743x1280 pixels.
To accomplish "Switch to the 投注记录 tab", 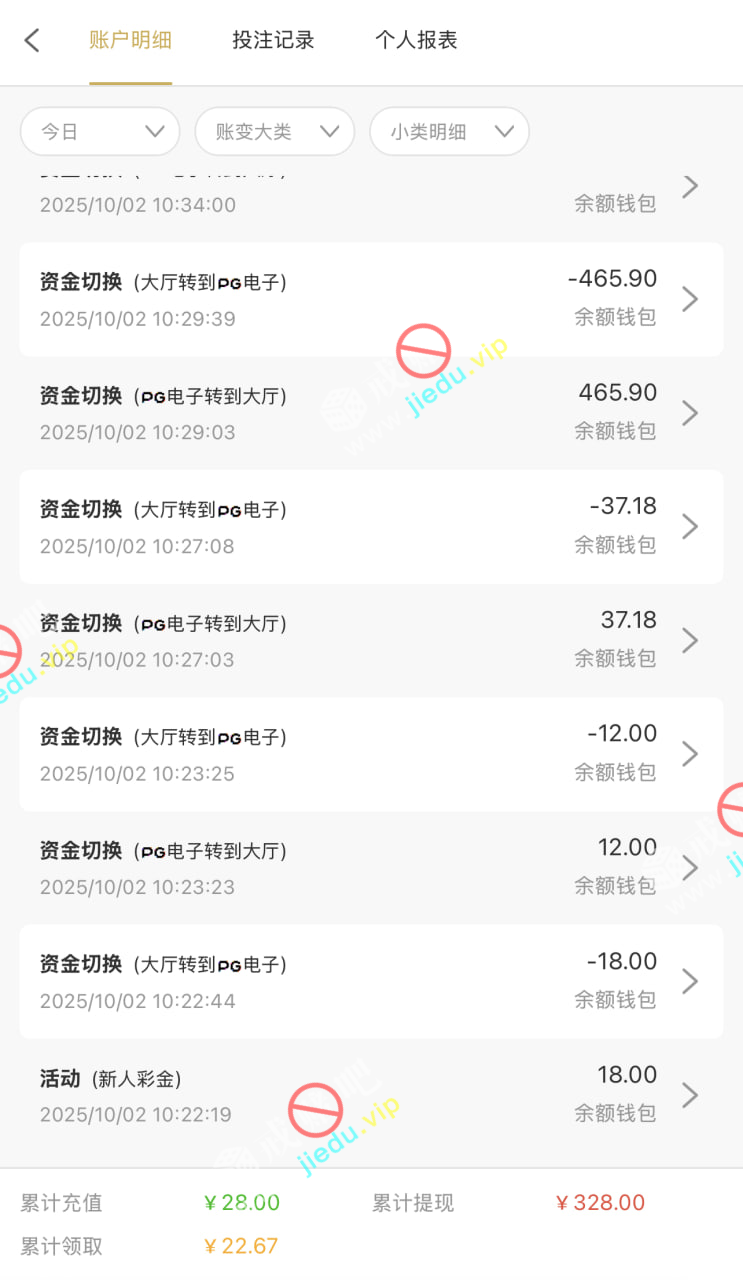I will click(x=273, y=40).
